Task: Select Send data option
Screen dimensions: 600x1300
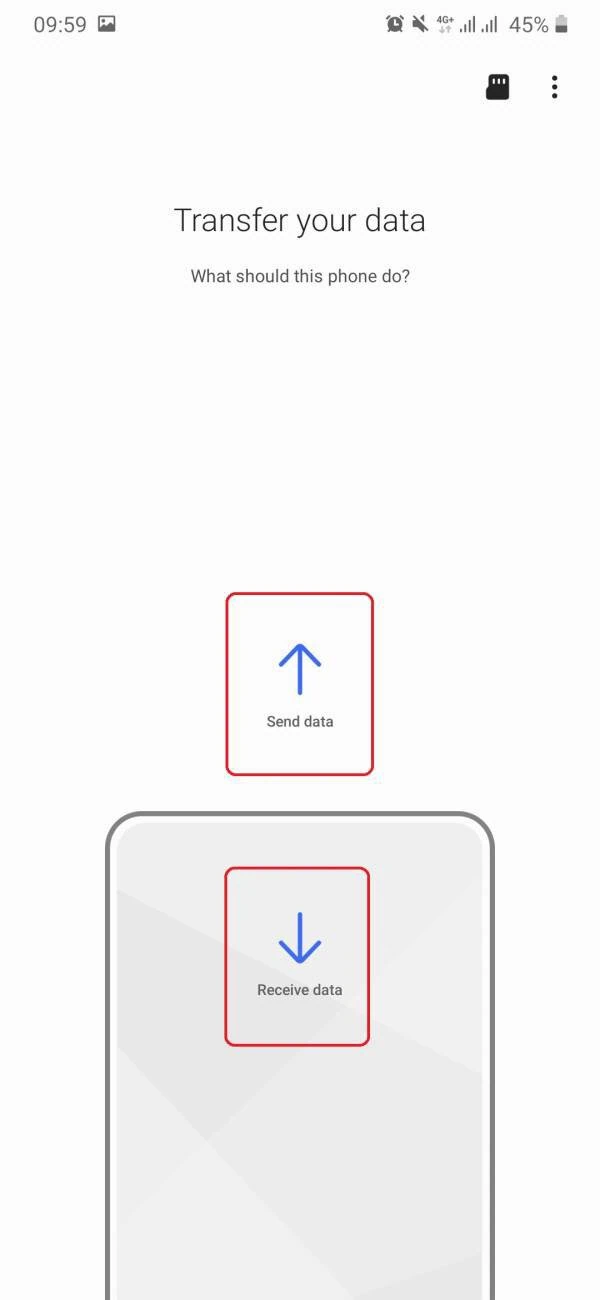Action: click(299, 684)
